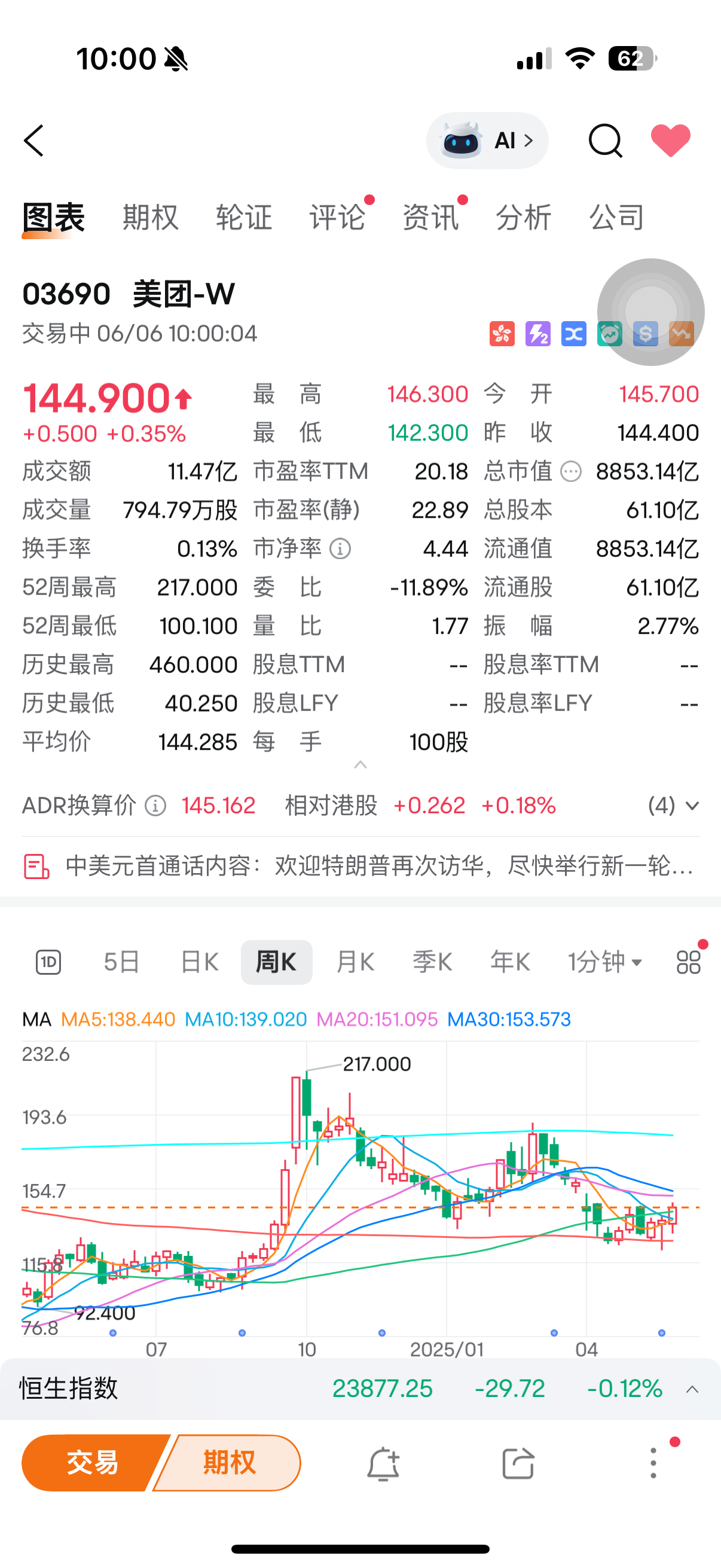Share this stock via the share icon

[518, 1463]
